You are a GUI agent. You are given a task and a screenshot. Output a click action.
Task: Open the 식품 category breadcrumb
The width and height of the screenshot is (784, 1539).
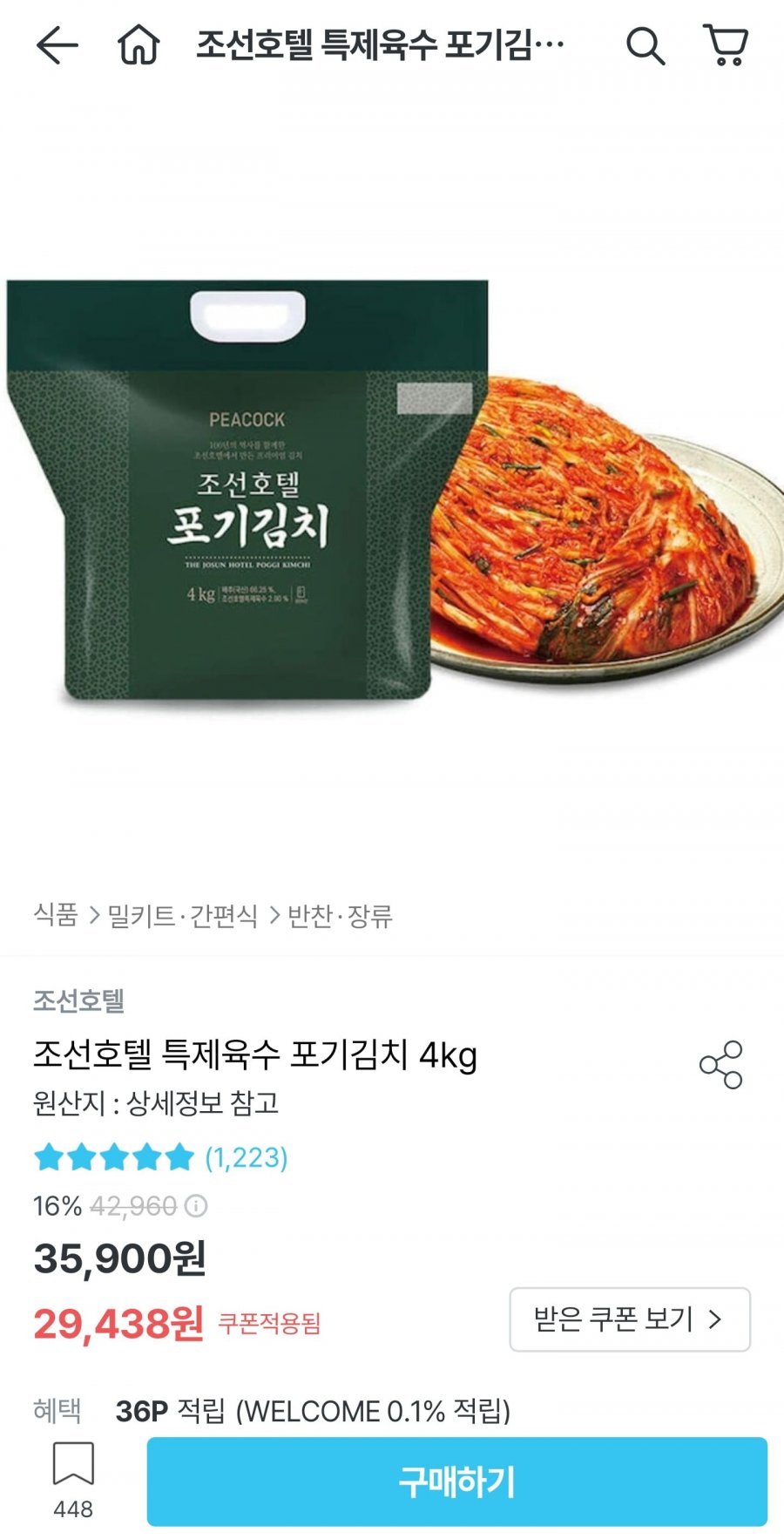pos(56,915)
